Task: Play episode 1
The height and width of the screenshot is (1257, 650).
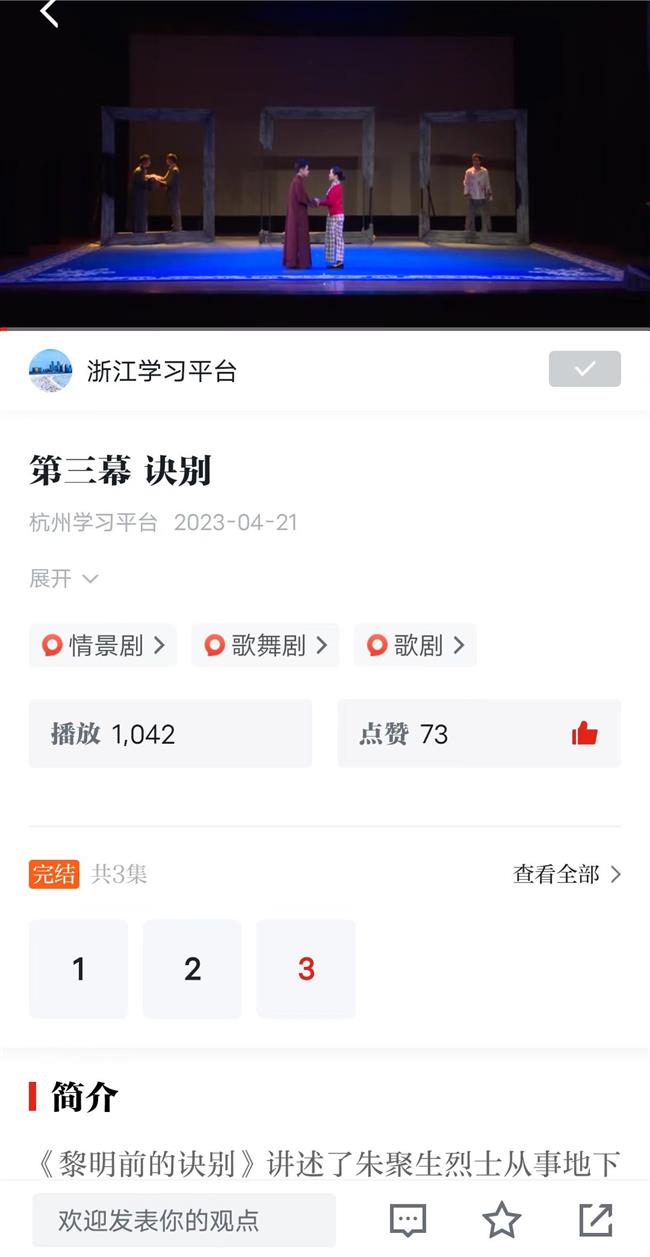Action: coord(79,969)
